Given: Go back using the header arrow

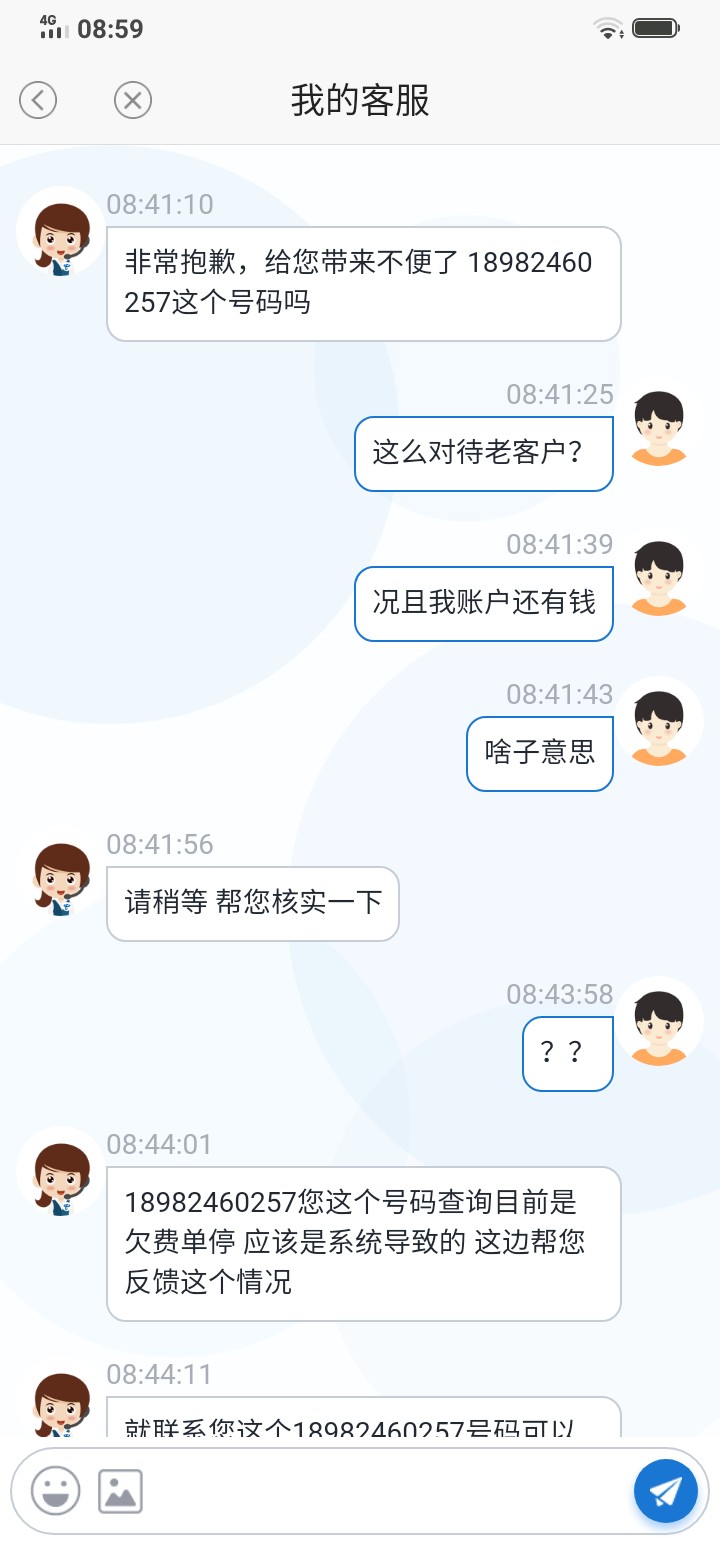Looking at the screenshot, I should (38, 100).
